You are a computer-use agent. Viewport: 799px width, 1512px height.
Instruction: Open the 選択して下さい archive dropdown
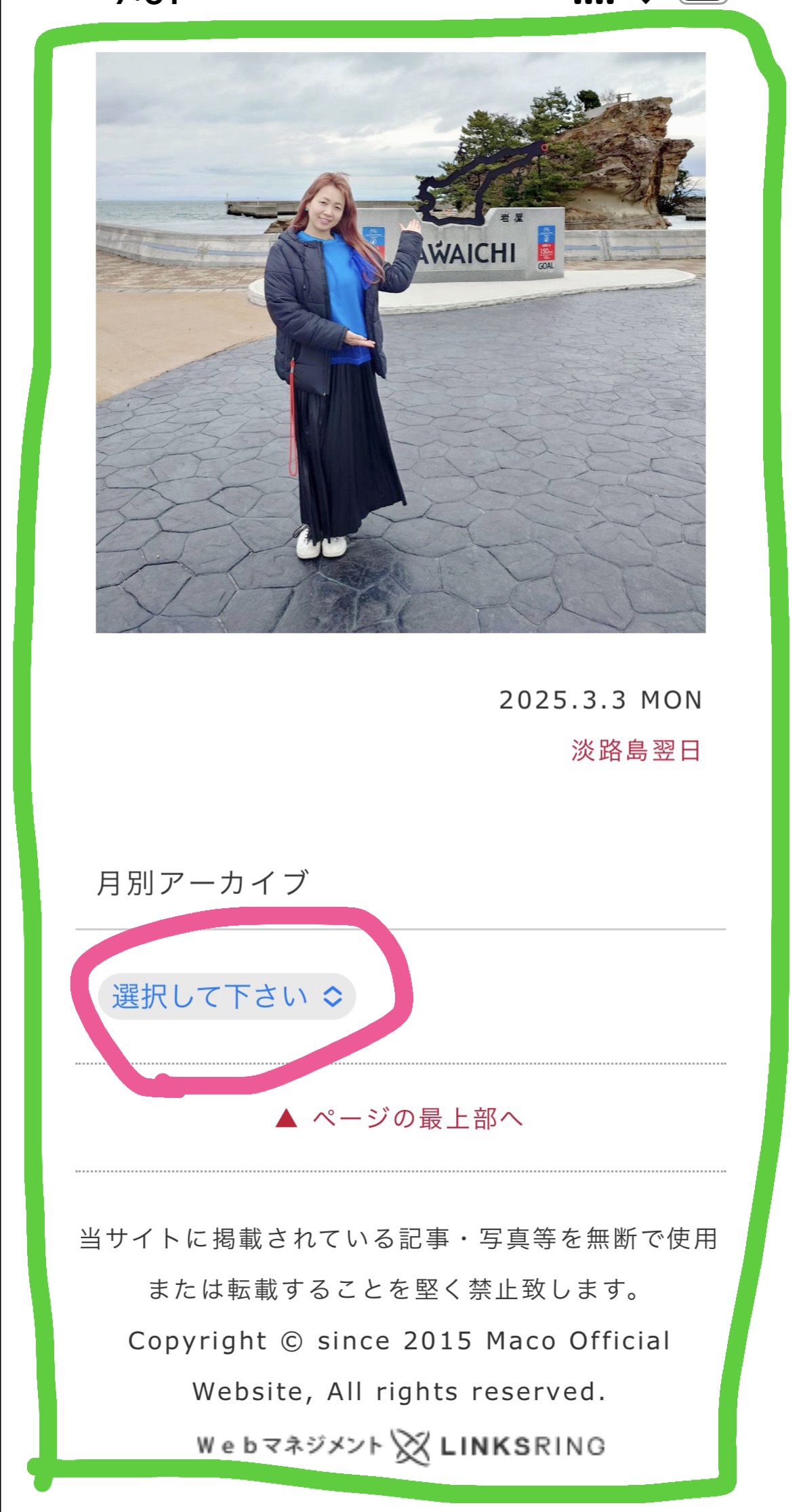pos(226,996)
